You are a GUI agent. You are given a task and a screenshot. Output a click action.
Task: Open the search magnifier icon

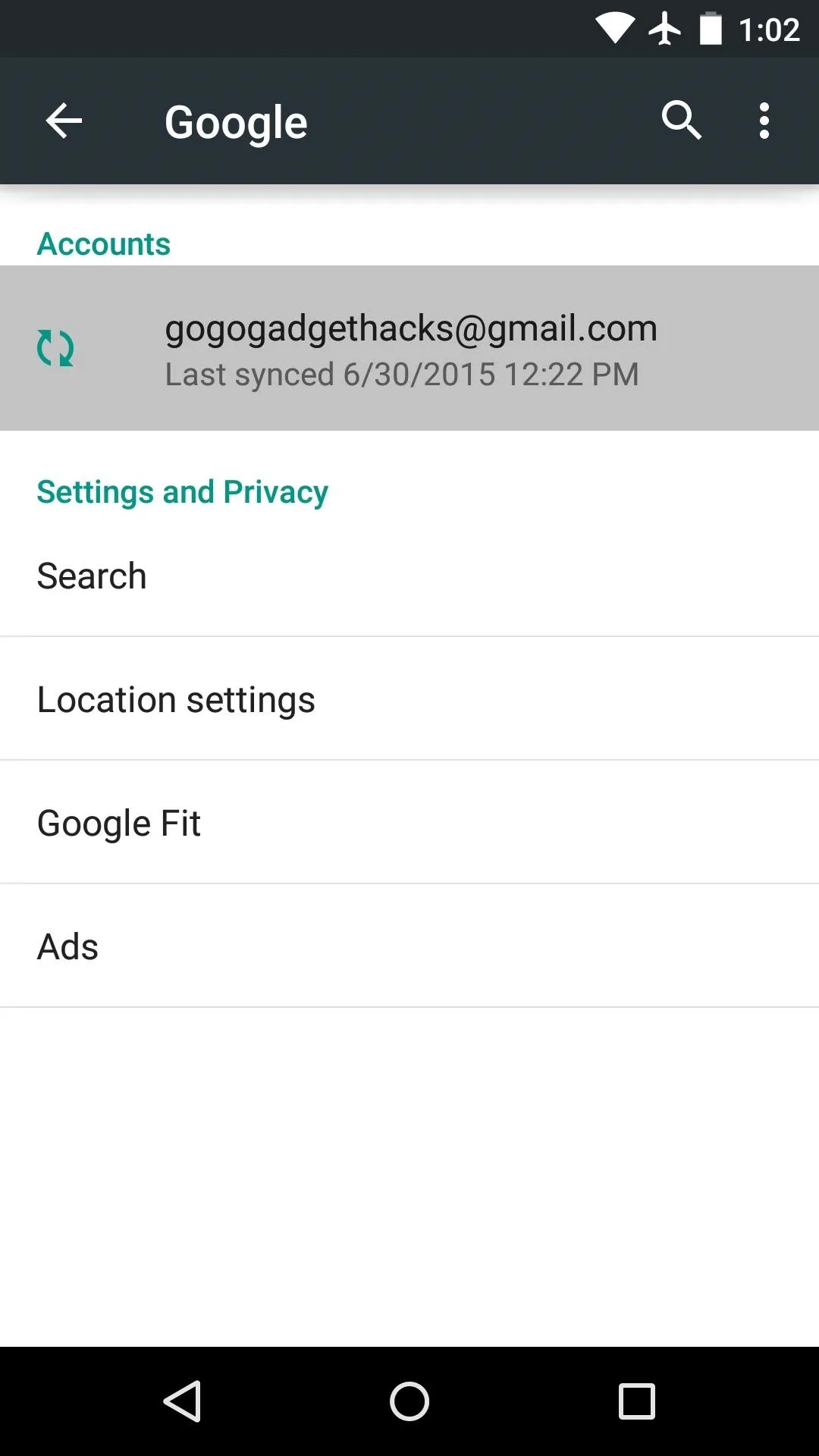pos(682,121)
